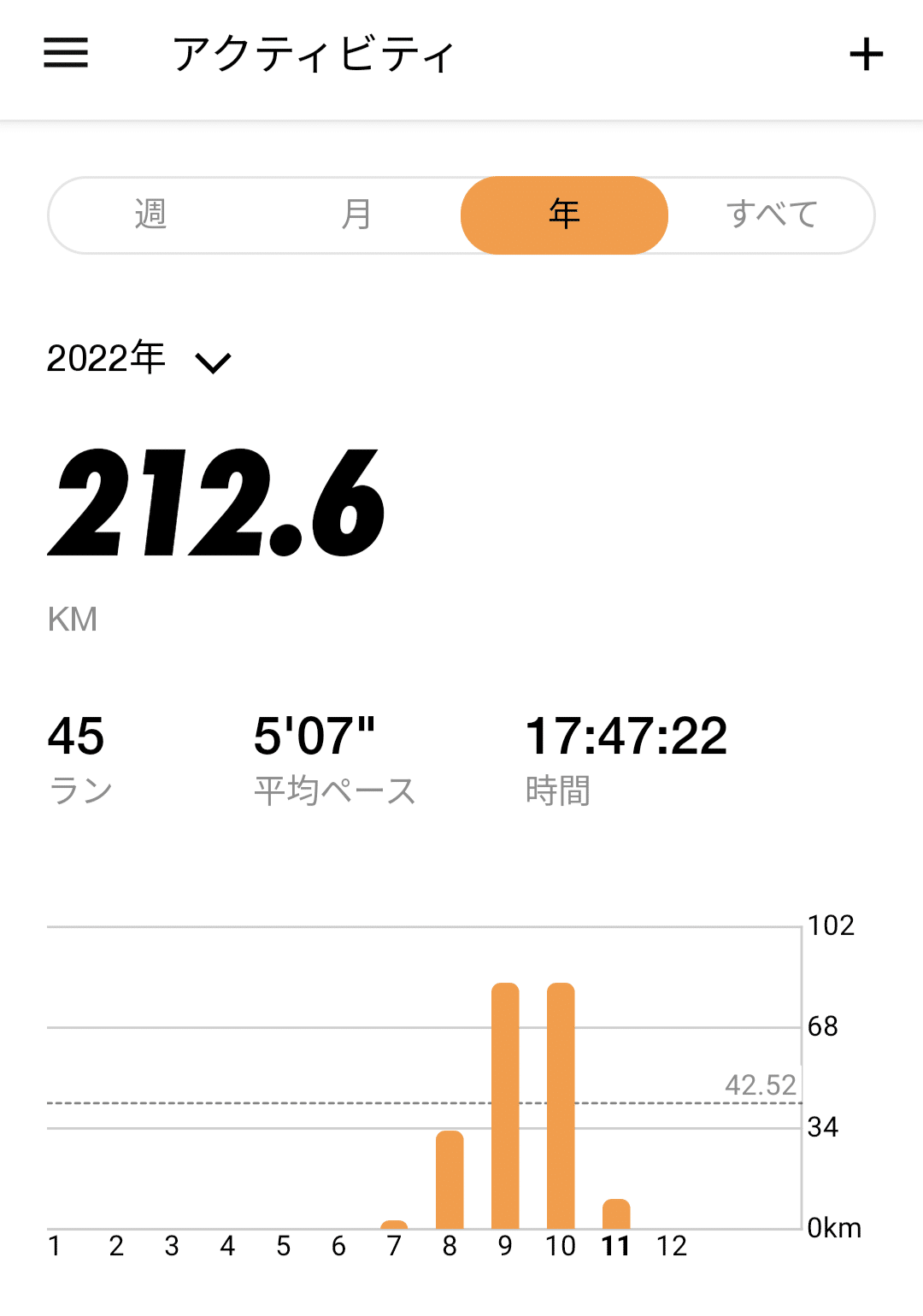The image size is (923, 1316).
Task: Select the 年 (year) tab
Action: point(564,214)
